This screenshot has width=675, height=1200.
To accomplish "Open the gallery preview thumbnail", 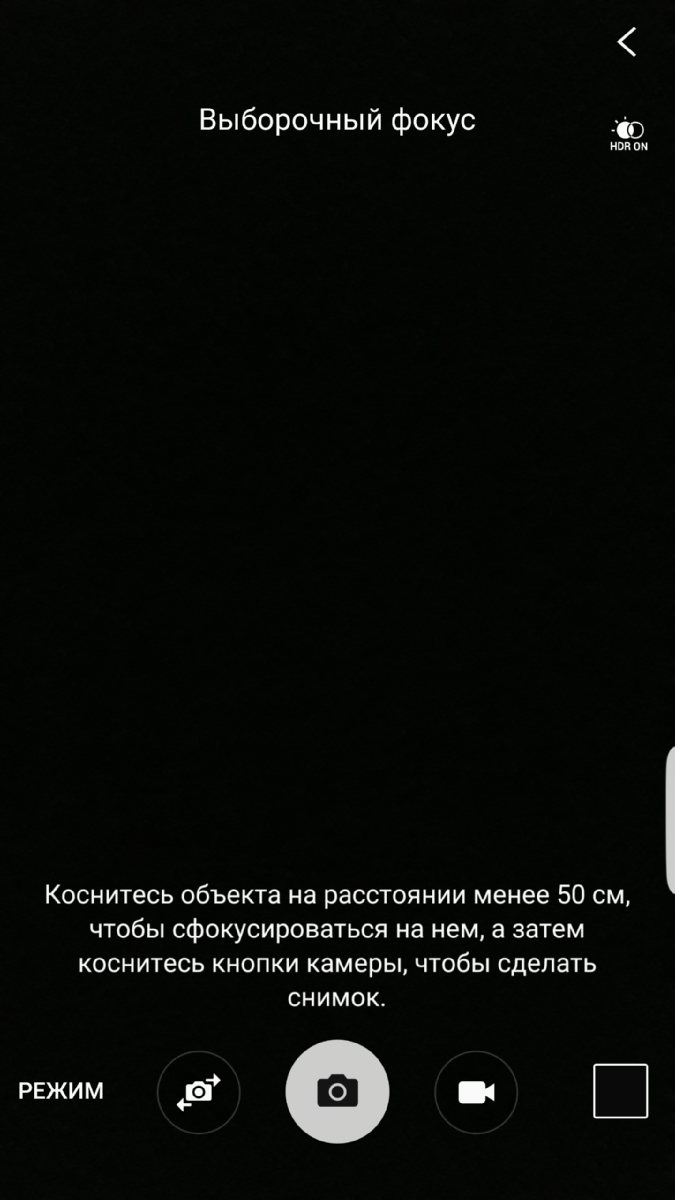I will pos(620,1091).
